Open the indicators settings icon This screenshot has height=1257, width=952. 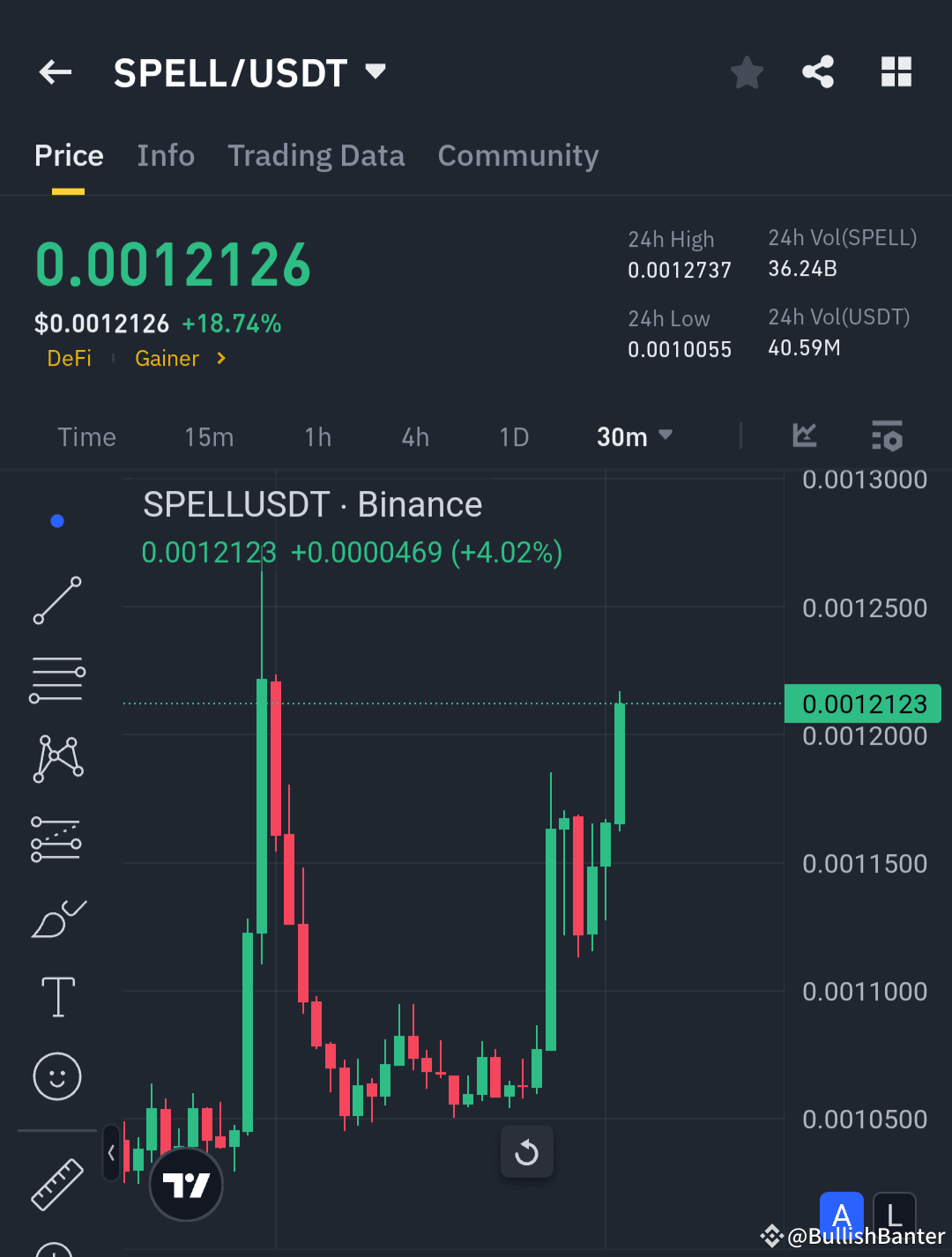887,435
